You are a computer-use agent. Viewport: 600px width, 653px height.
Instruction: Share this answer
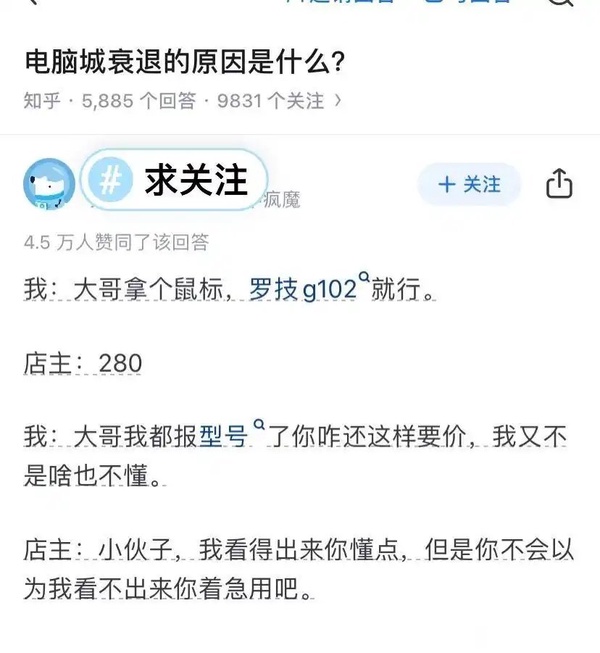[559, 184]
